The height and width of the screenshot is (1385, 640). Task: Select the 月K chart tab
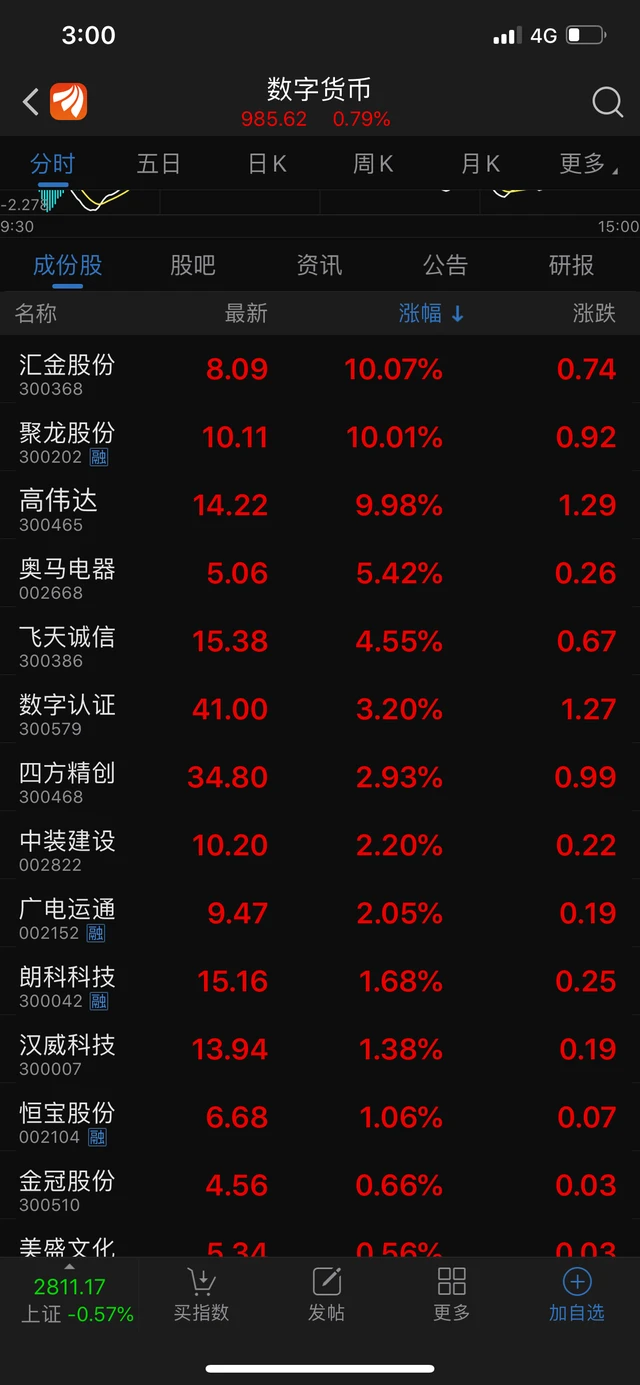[x=480, y=164]
